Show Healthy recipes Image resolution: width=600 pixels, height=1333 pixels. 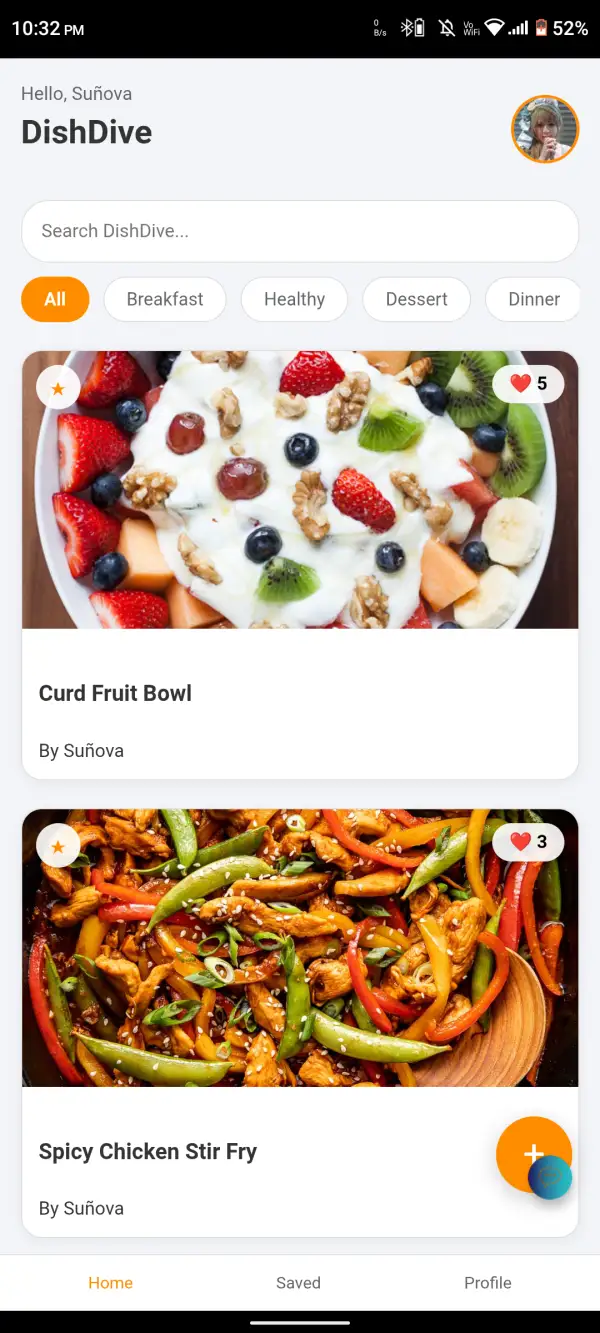click(294, 299)
